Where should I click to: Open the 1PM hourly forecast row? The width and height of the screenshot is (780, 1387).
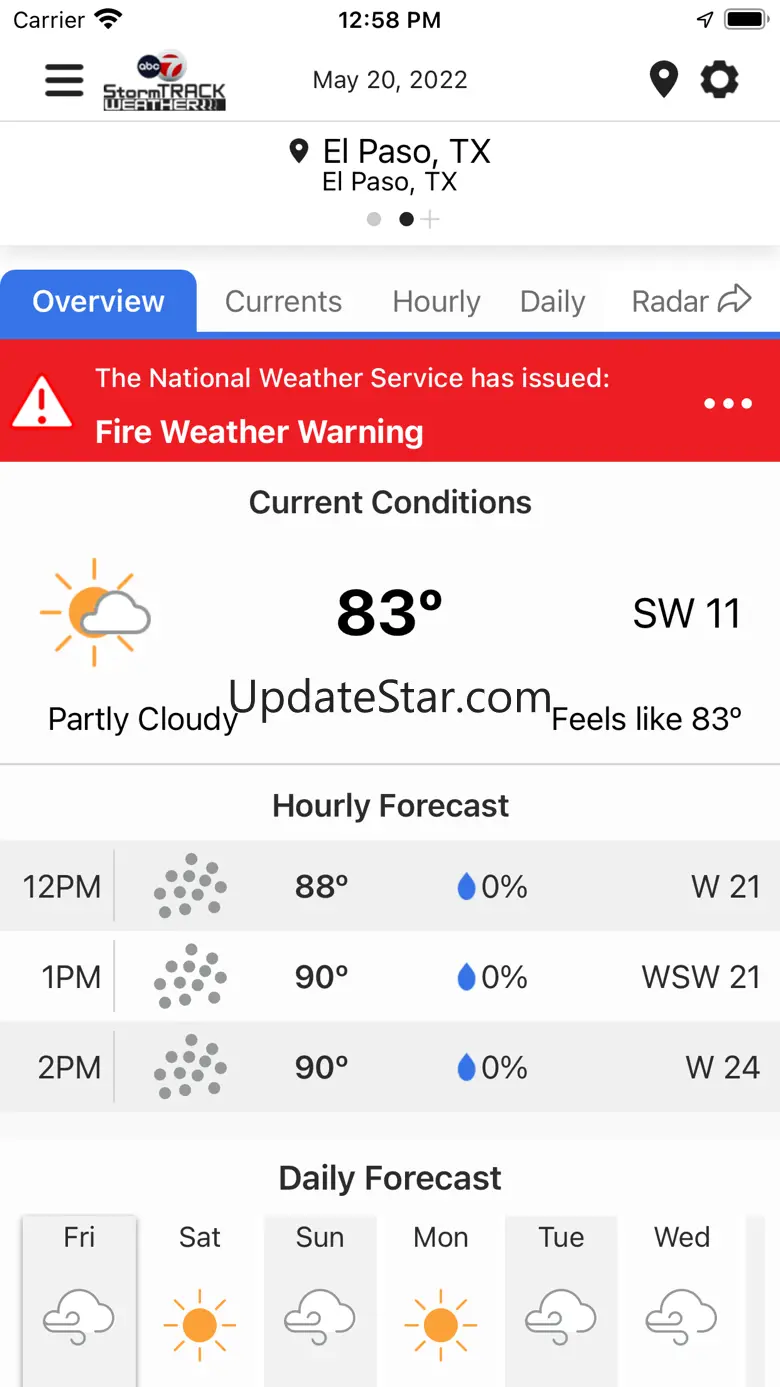390,977
